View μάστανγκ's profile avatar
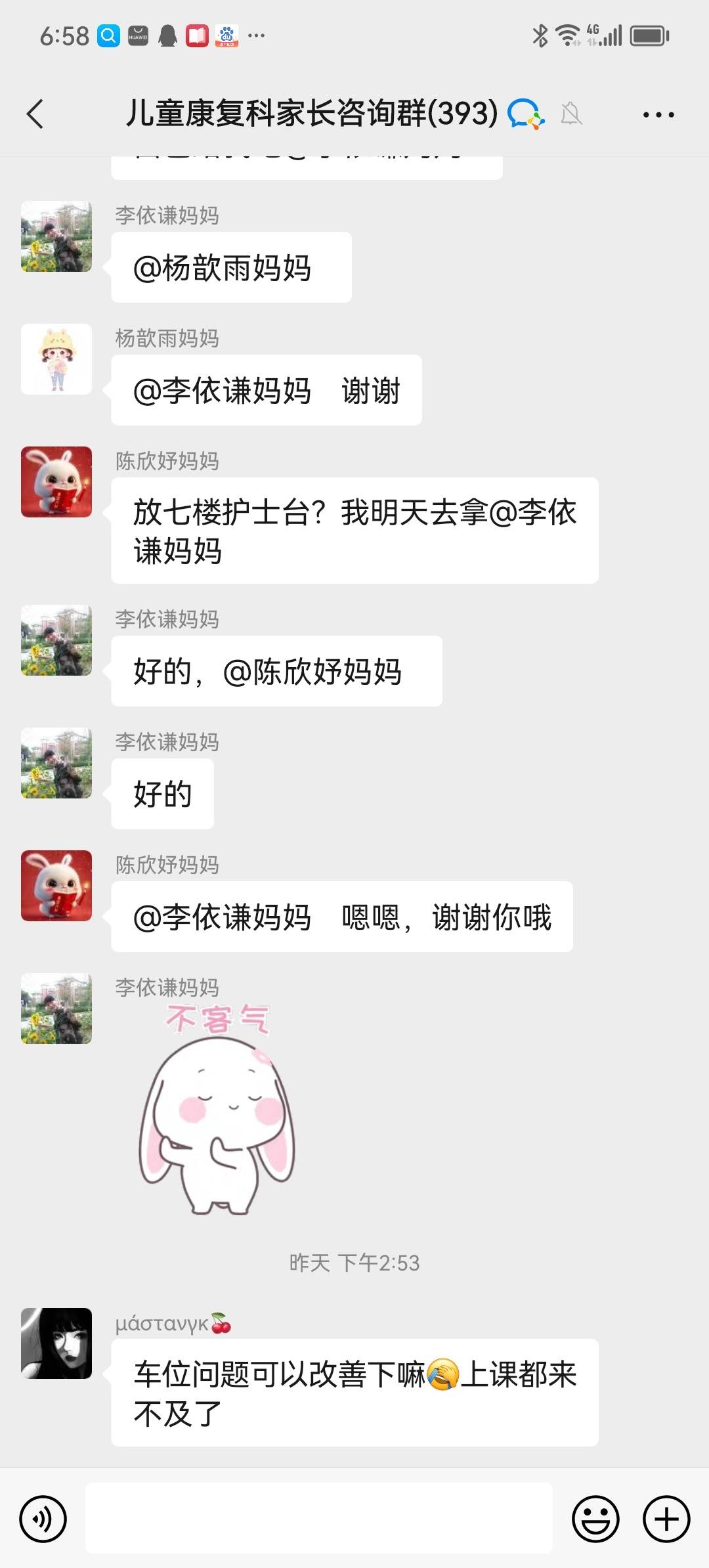 [56, 1343]
